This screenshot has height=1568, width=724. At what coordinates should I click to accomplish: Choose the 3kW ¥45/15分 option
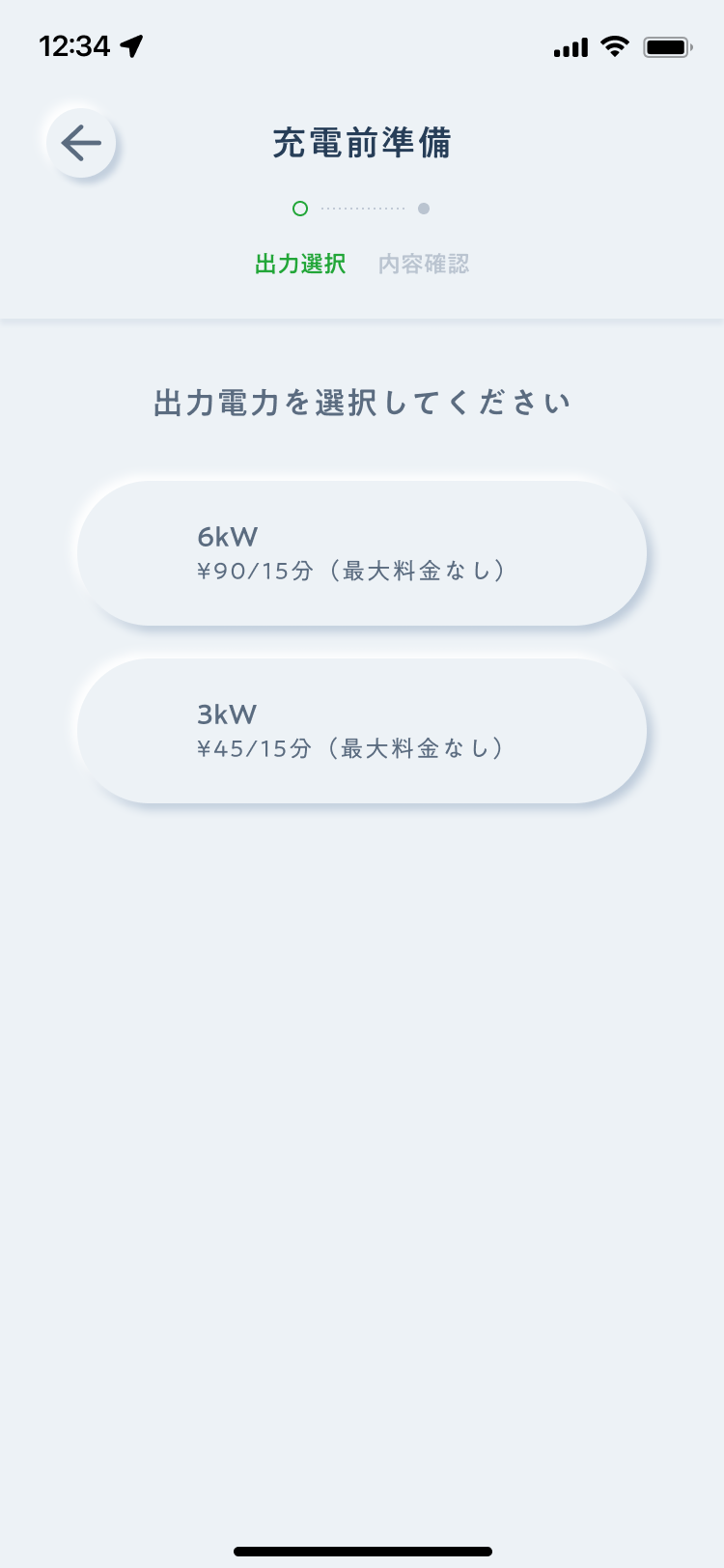362,731
